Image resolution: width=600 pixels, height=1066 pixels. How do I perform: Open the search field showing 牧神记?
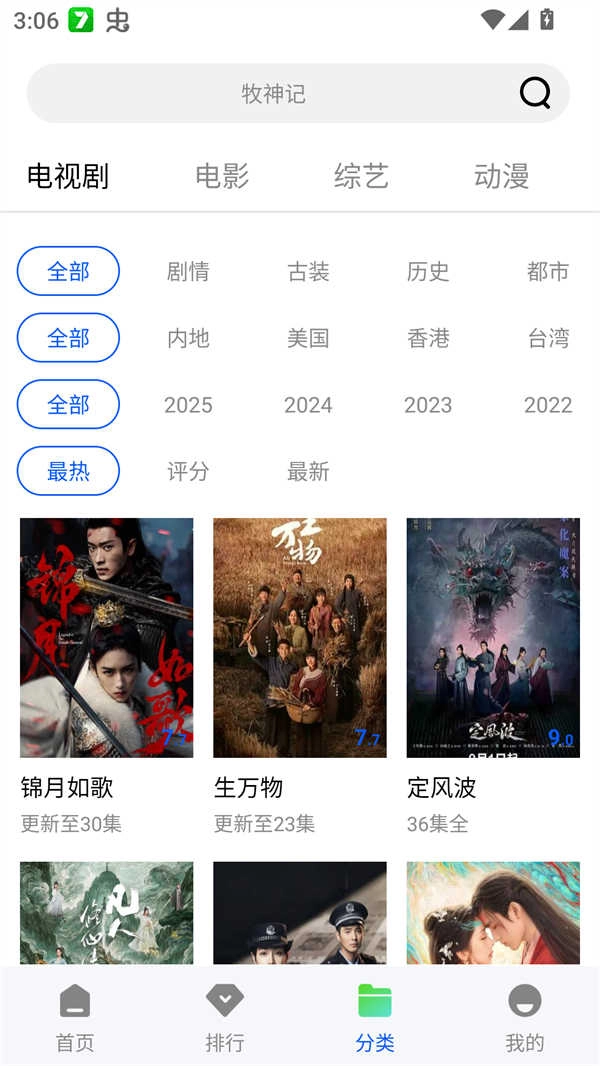coord(273,94)
